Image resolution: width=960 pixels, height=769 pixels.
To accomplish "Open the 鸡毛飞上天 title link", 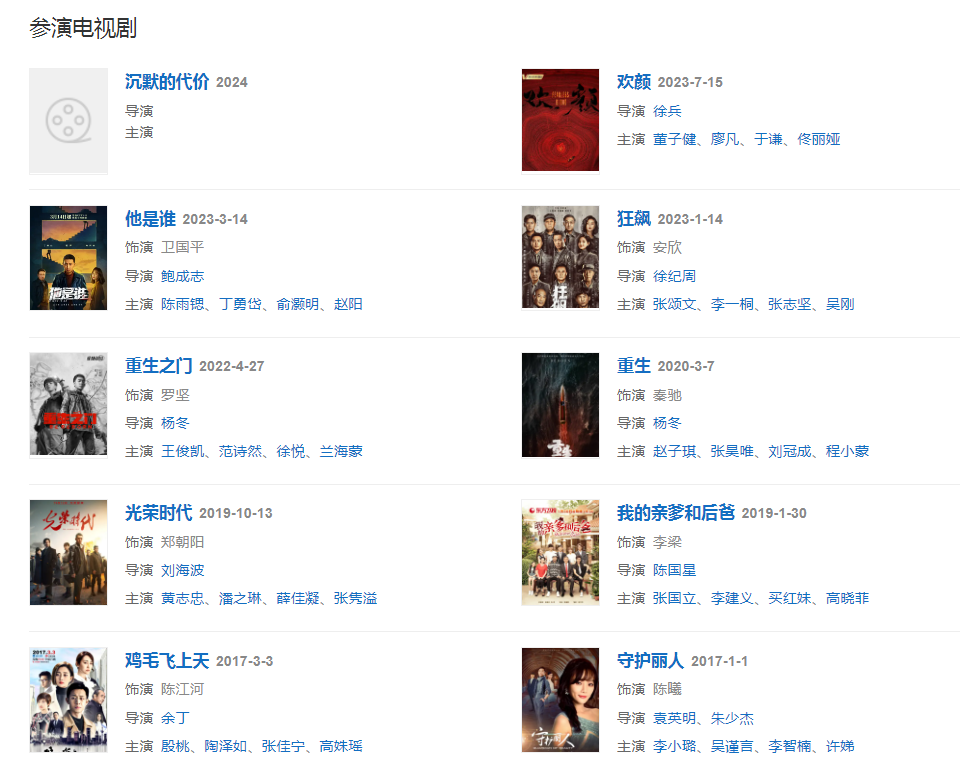I will (167, 661).
